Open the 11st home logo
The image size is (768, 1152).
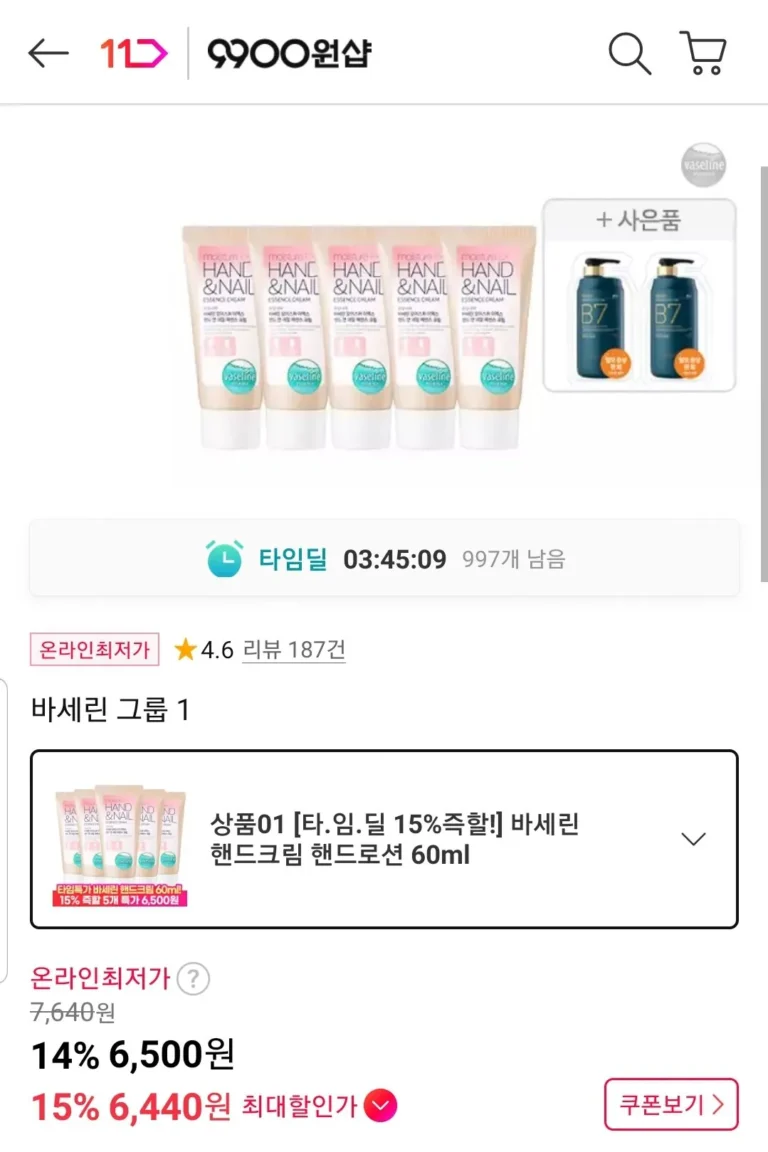click(134, 53)
